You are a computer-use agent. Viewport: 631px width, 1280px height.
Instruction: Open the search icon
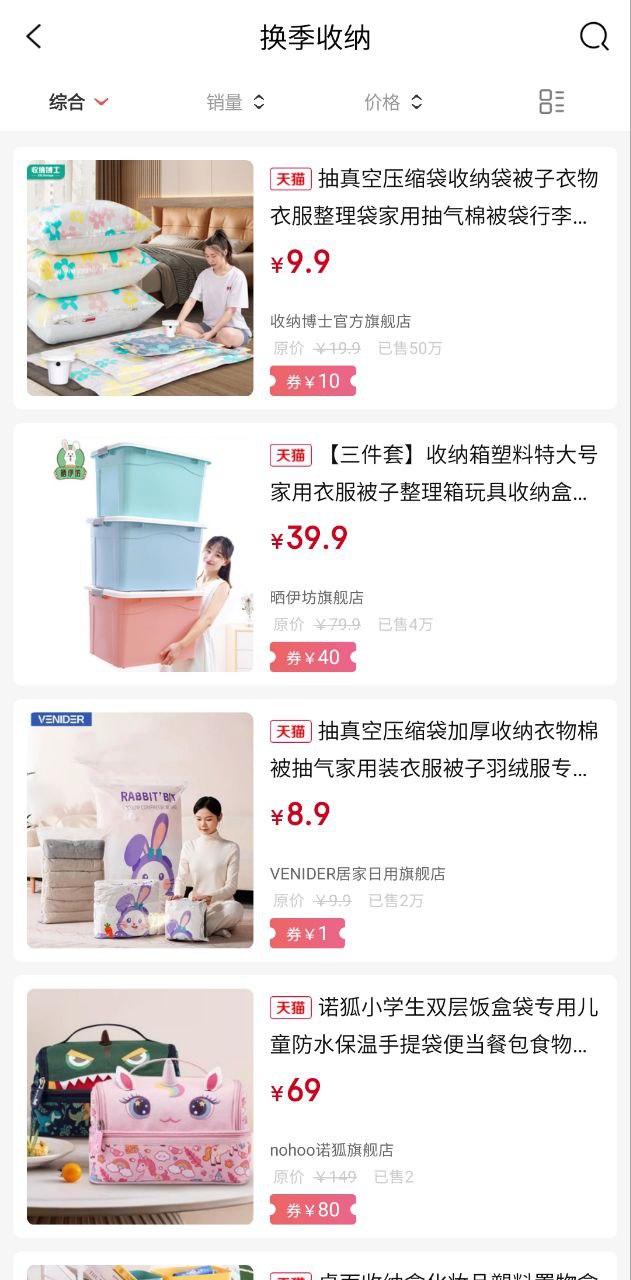[x=594, y=37]
